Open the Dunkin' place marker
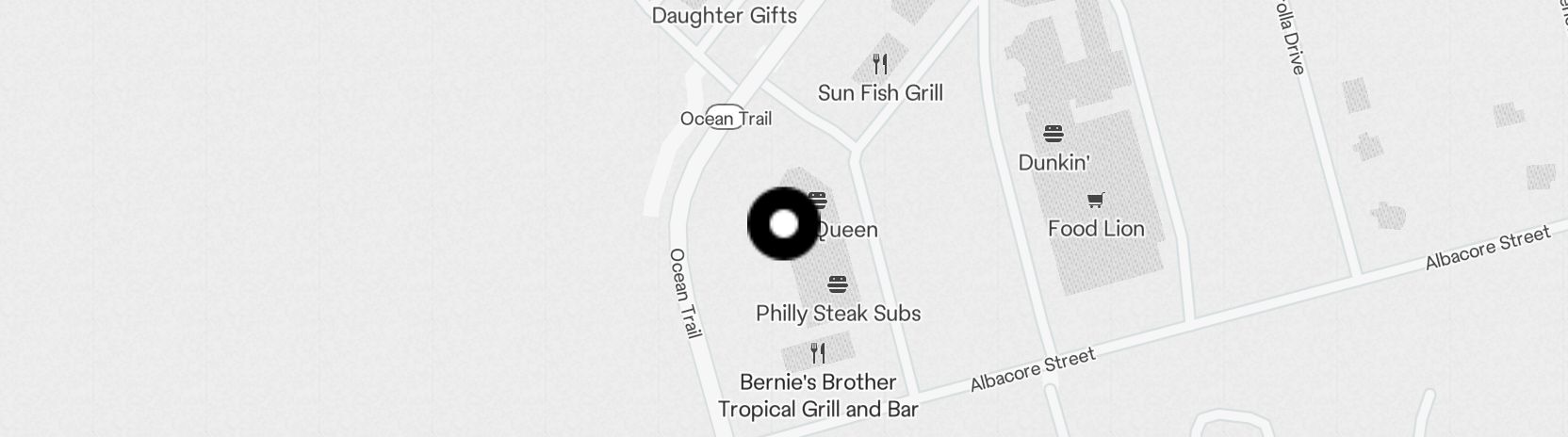 pyautogui.click(x=1053, y=134)
